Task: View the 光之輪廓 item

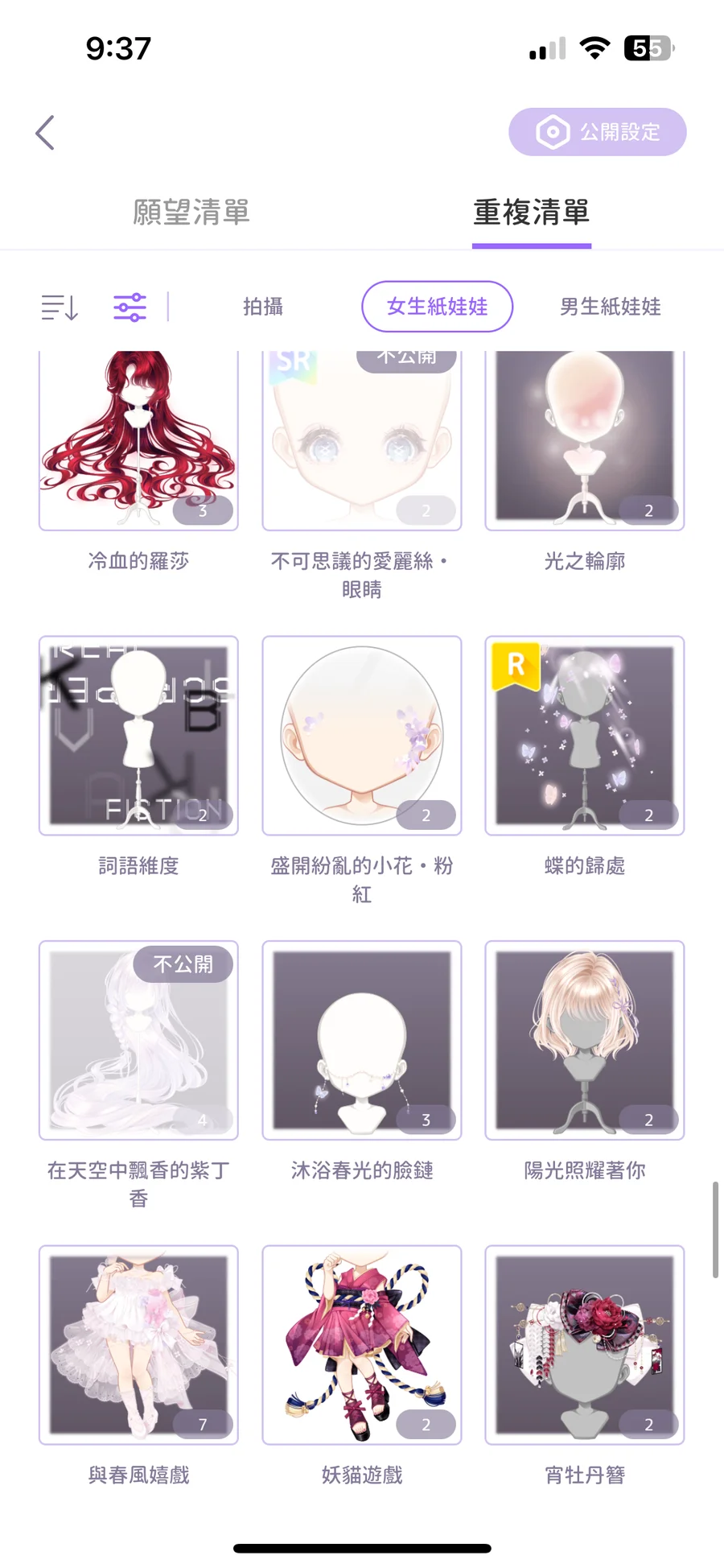Action: [584, 439]
